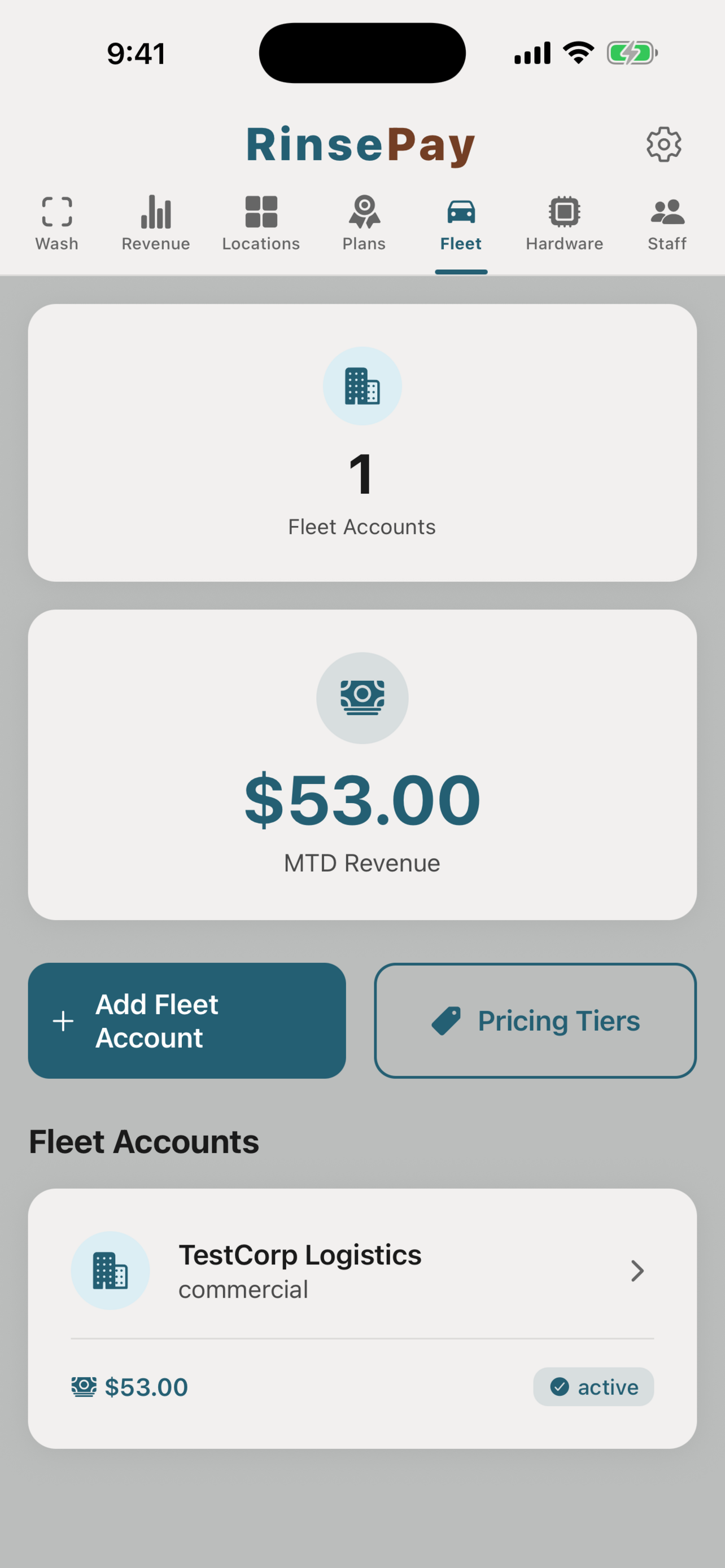Click the TestCorp Logistics building thumbnail
Image resolution: width=725 pixels, height=1568 pixels.
pos(110,1271)
